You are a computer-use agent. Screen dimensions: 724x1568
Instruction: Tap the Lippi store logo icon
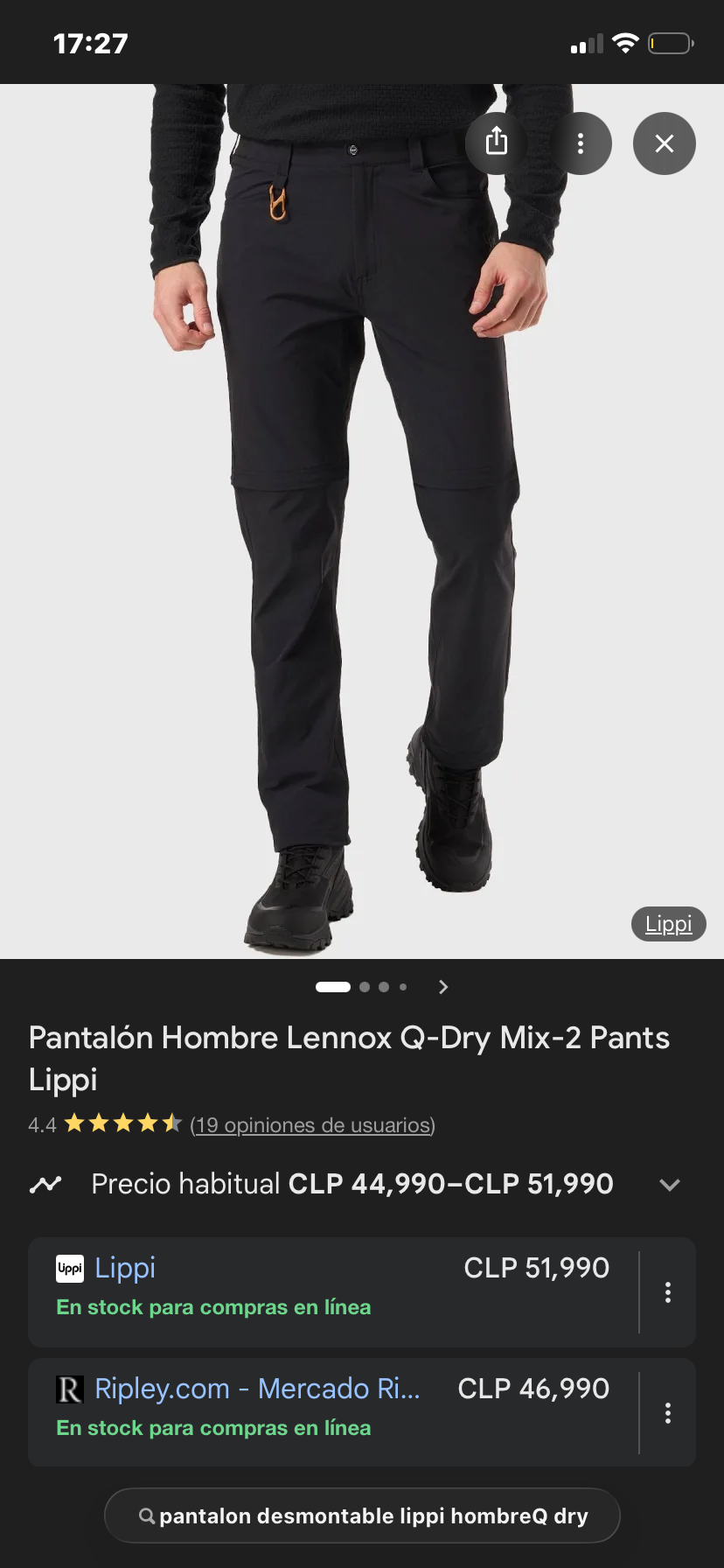click(x=69, y=1268)
